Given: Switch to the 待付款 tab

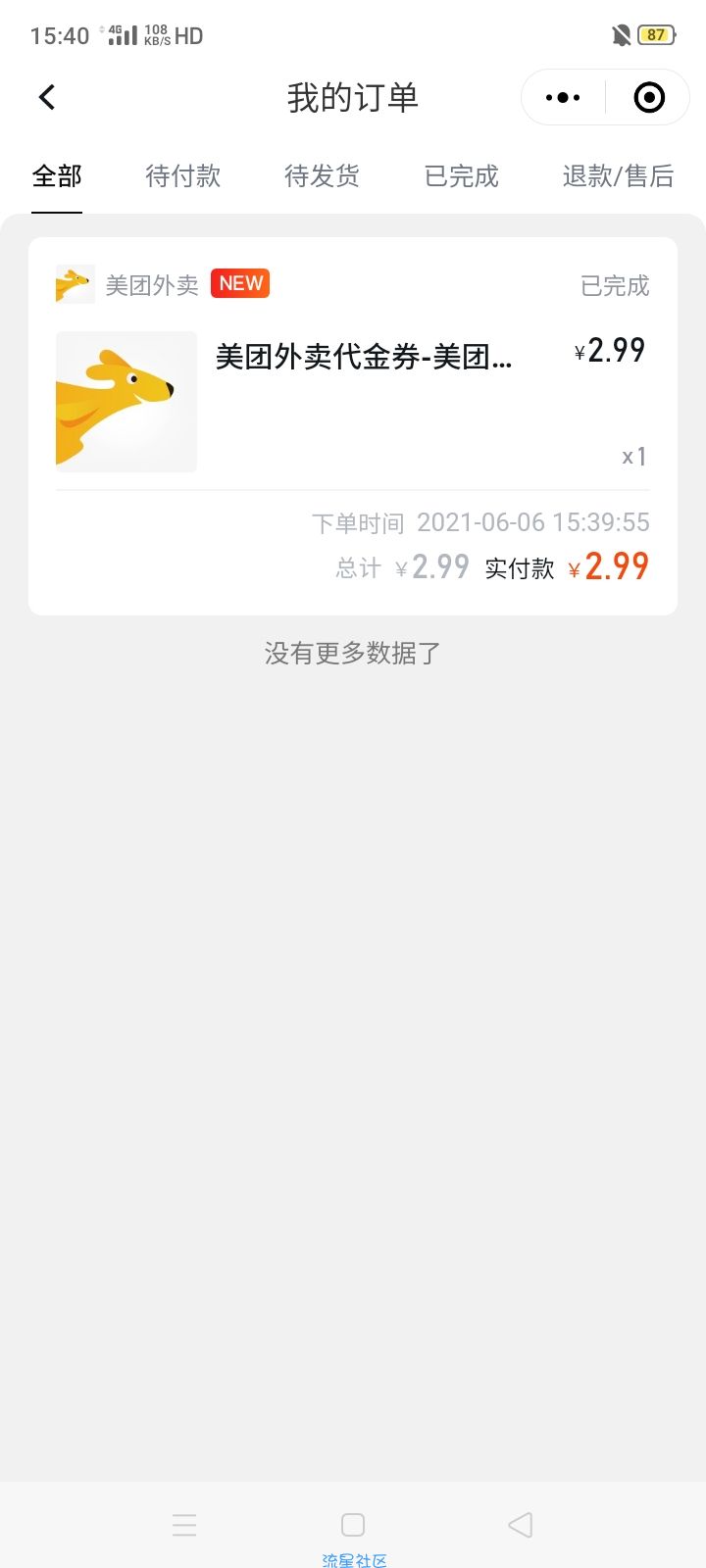Looking at the screenshot, I should tap(182, 175).
